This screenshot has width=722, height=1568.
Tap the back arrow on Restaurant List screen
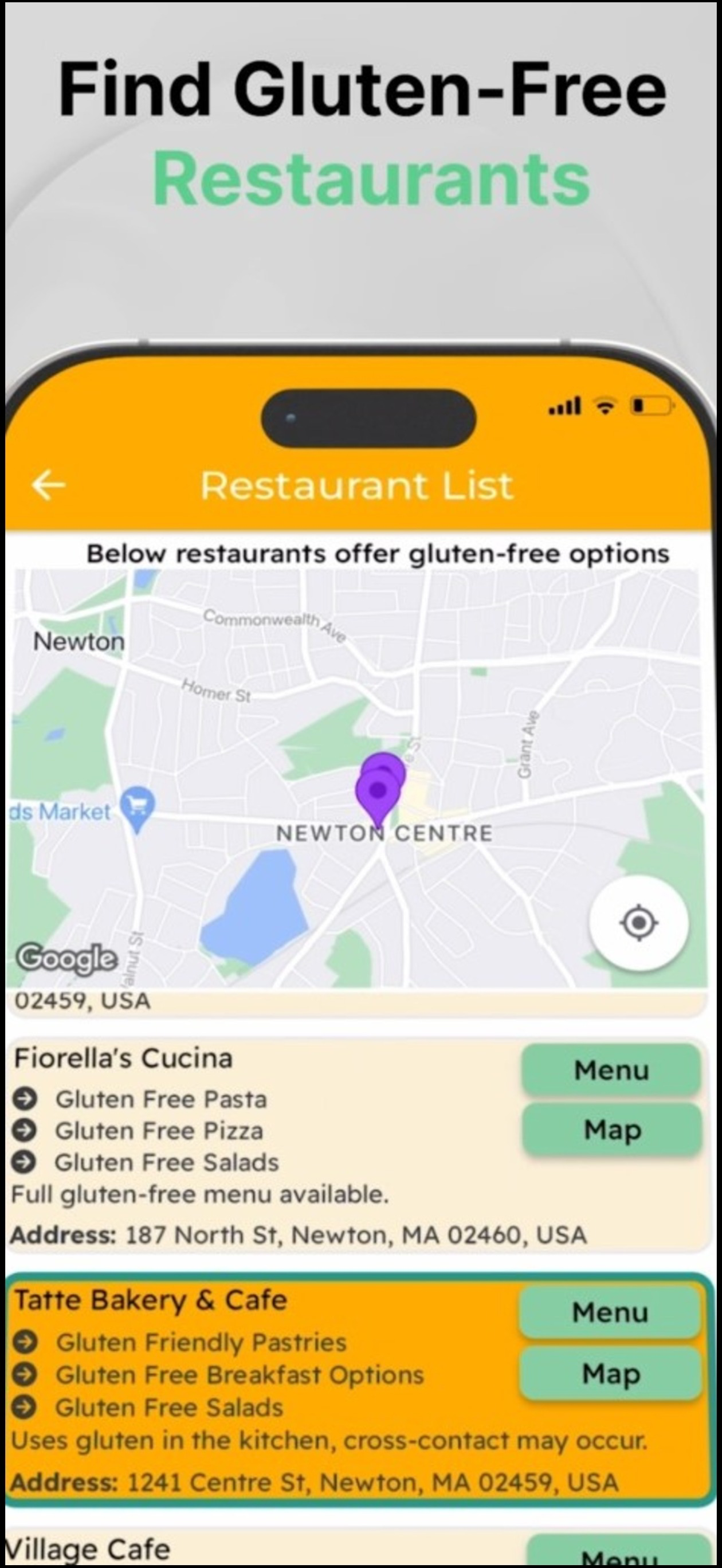click(x=47, y=485)
